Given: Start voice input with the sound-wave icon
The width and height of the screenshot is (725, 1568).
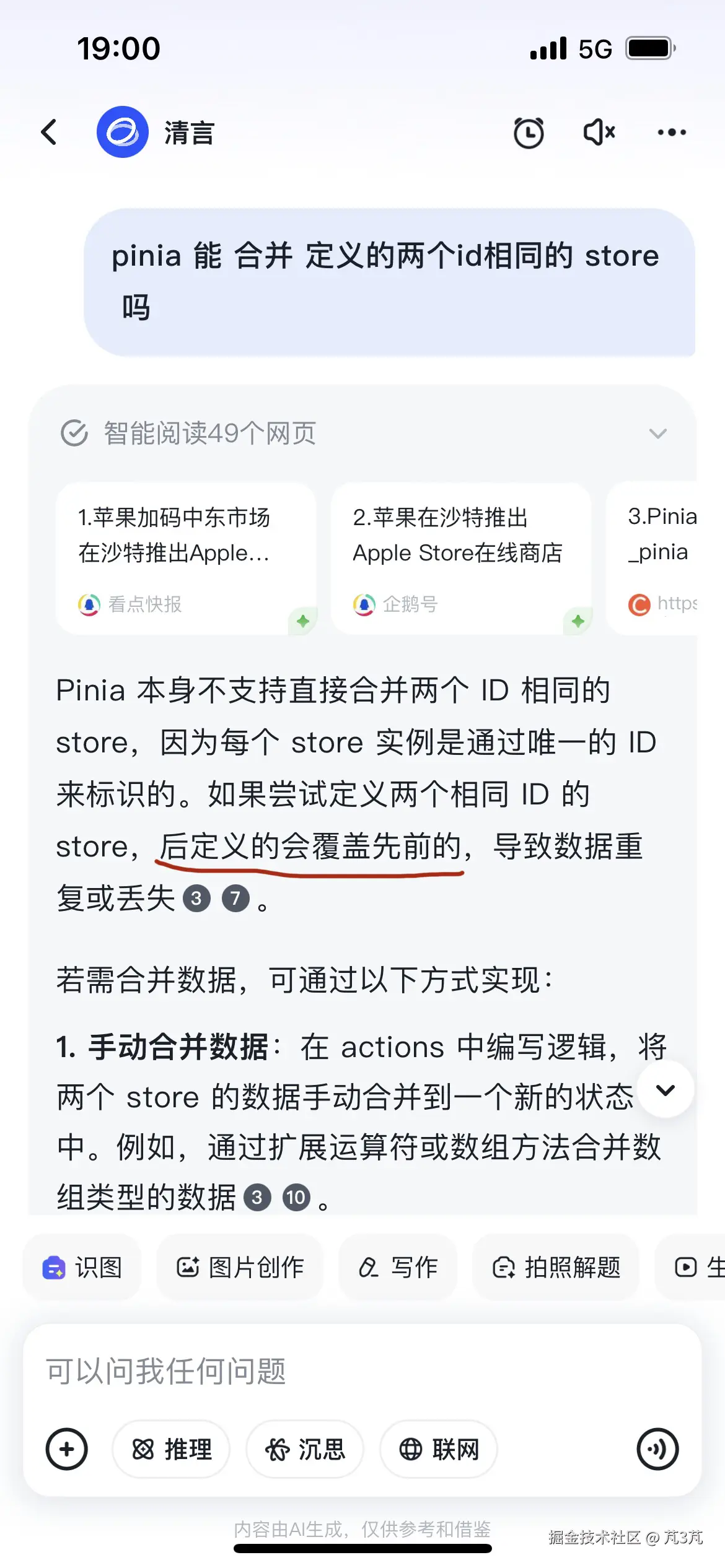Looking at the screenshot, I should coord(657,1449).
